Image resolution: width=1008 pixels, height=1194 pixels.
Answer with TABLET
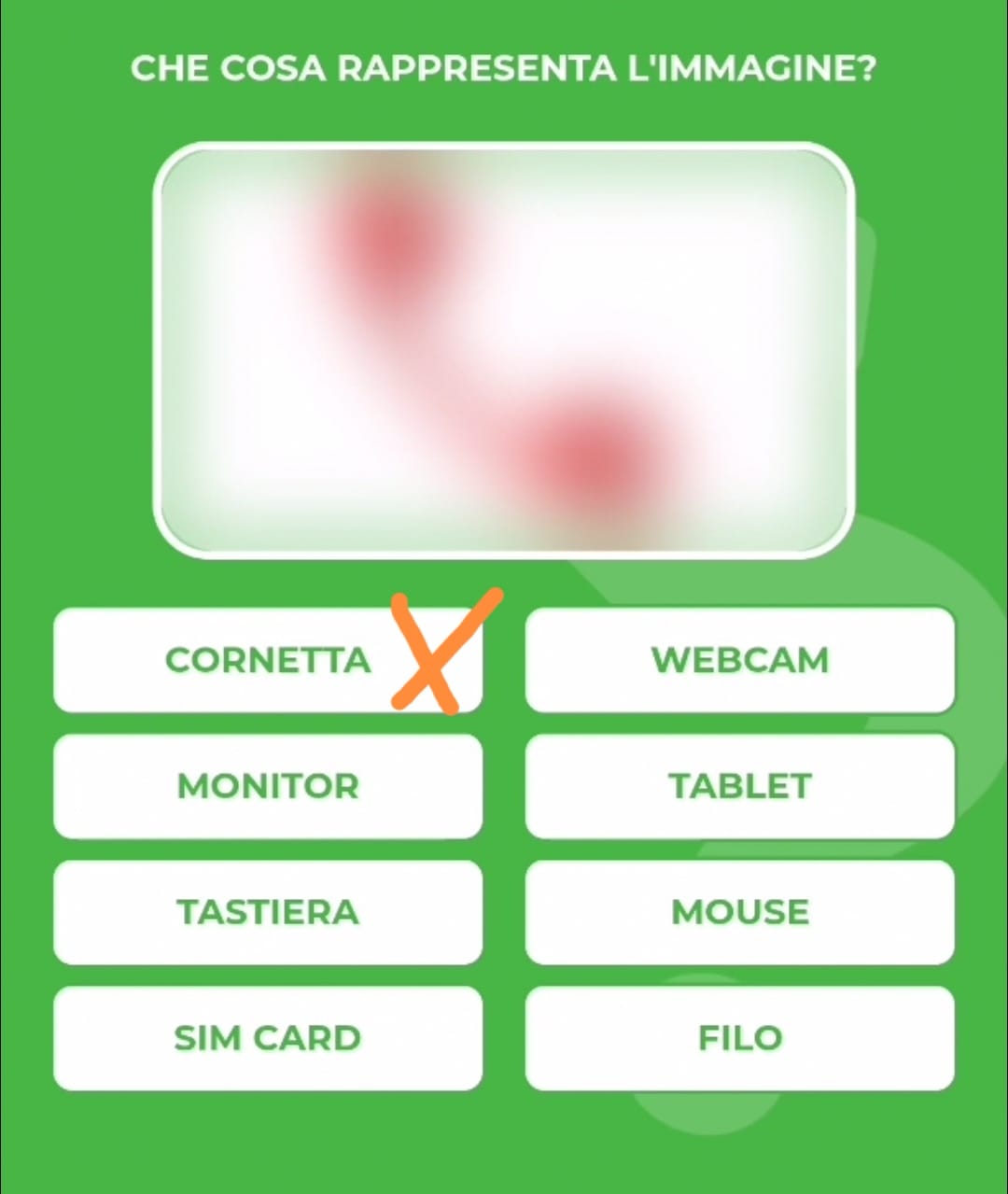[740, 786]
